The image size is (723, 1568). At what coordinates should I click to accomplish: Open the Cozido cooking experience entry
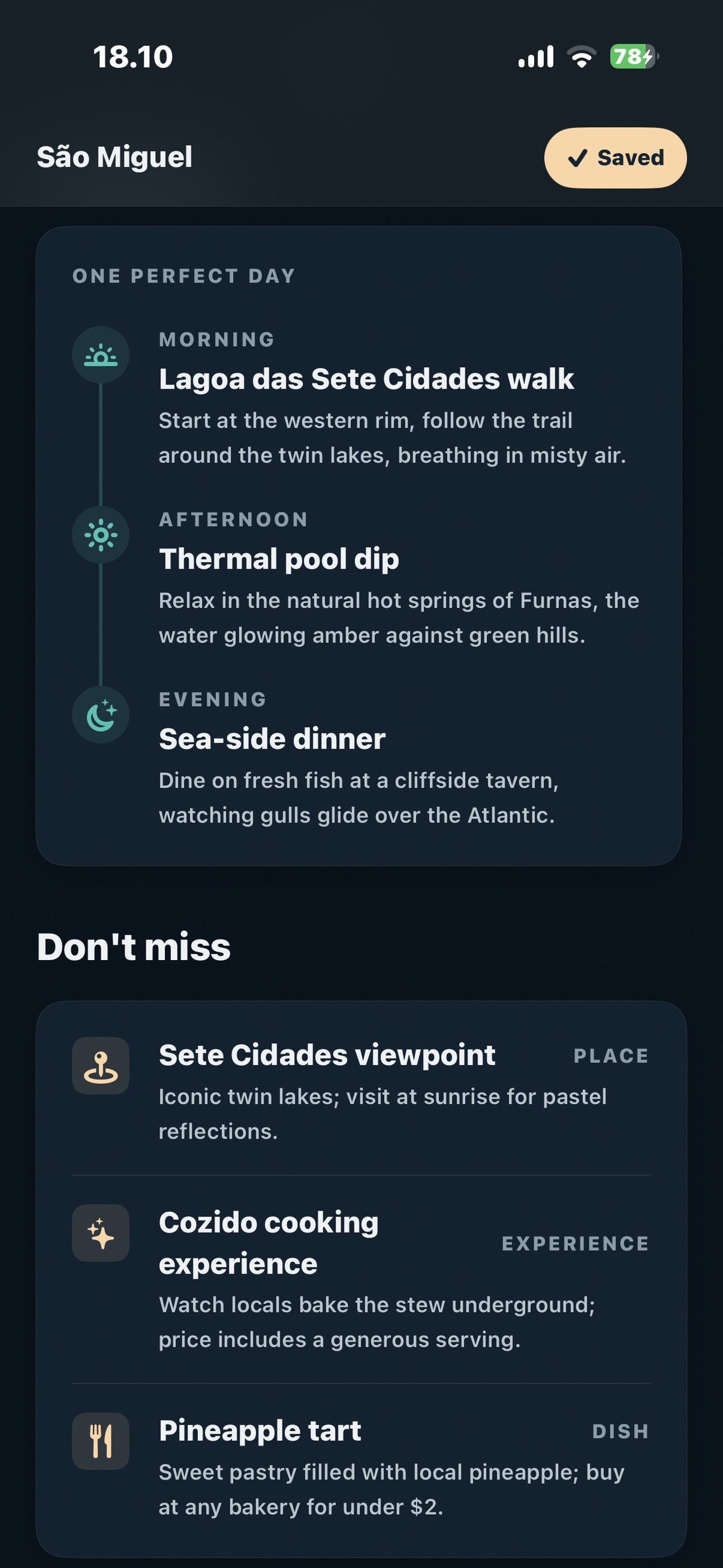pyautogui.click(x=361, y=1280)
